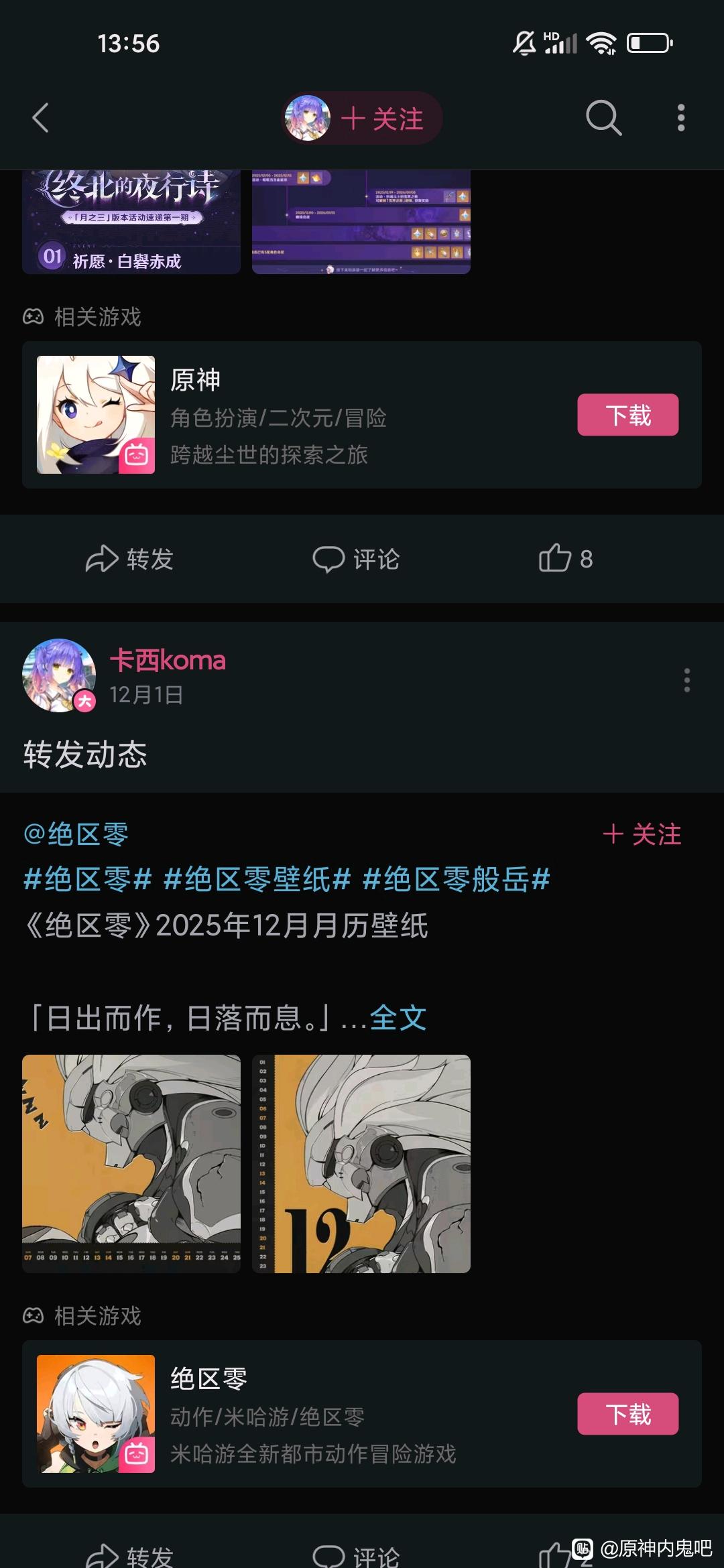Screen dimensions: 724x1568
Task: View the wallpaper with the large 12
Action: [x=361, y=1164]
